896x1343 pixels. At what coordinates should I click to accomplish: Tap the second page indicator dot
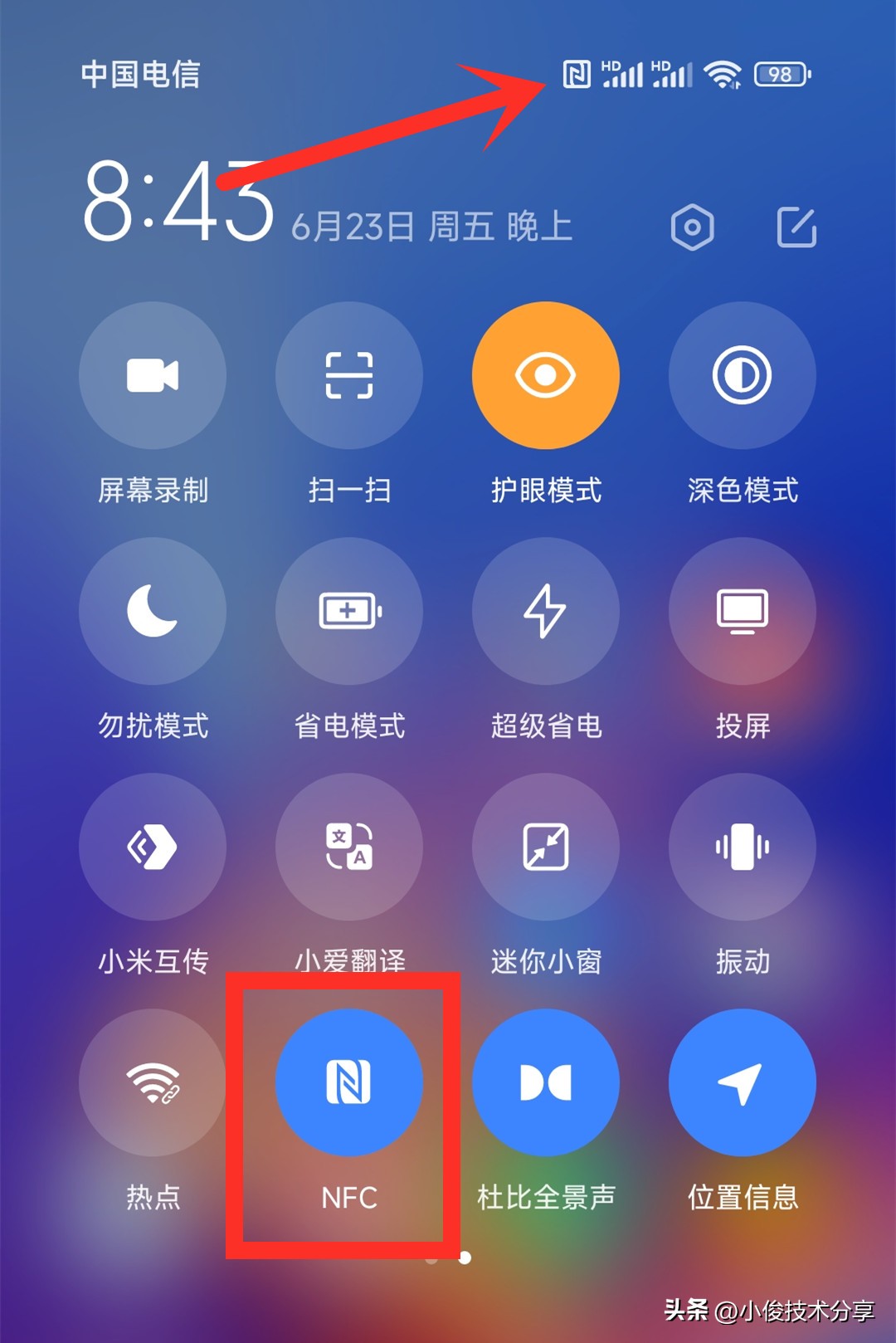pos(465,1259)
